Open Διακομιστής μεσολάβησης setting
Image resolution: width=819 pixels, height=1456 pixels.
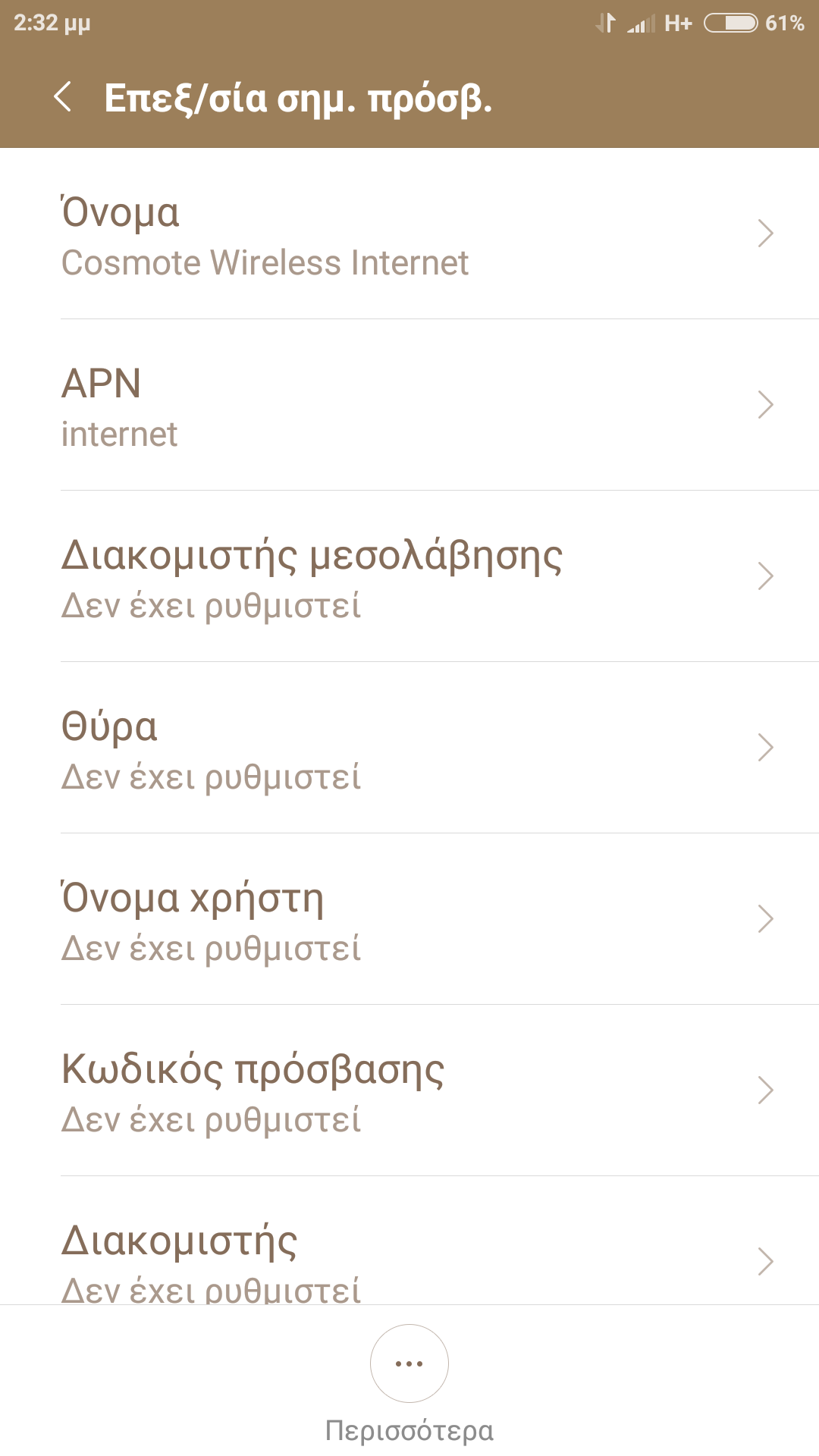tap(409, 578)
